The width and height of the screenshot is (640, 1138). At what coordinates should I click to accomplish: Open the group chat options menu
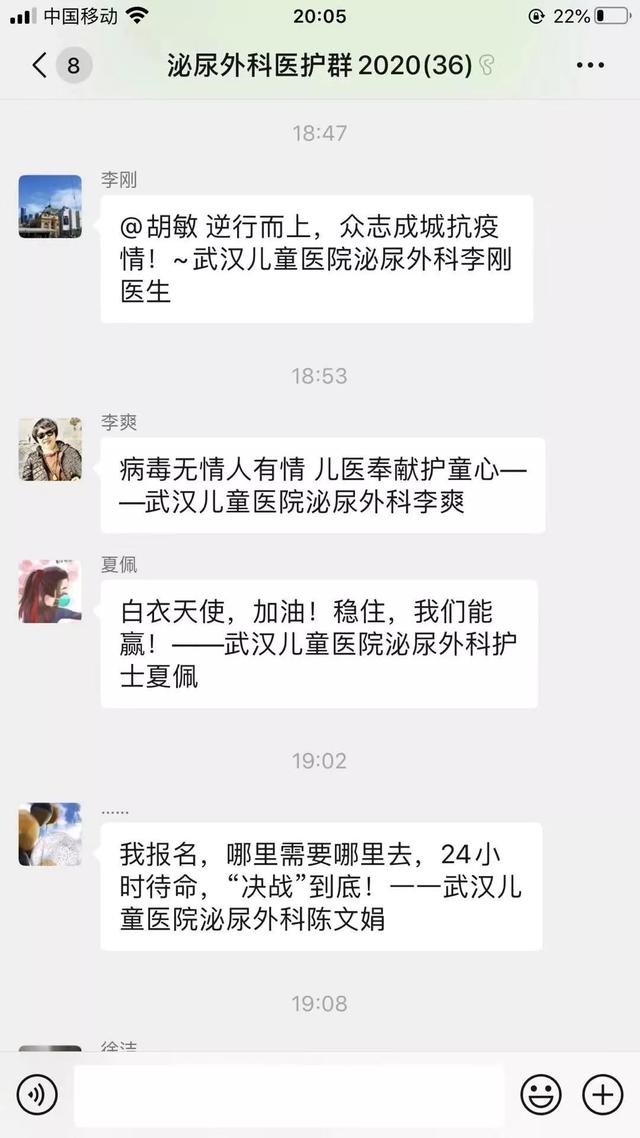590,66
